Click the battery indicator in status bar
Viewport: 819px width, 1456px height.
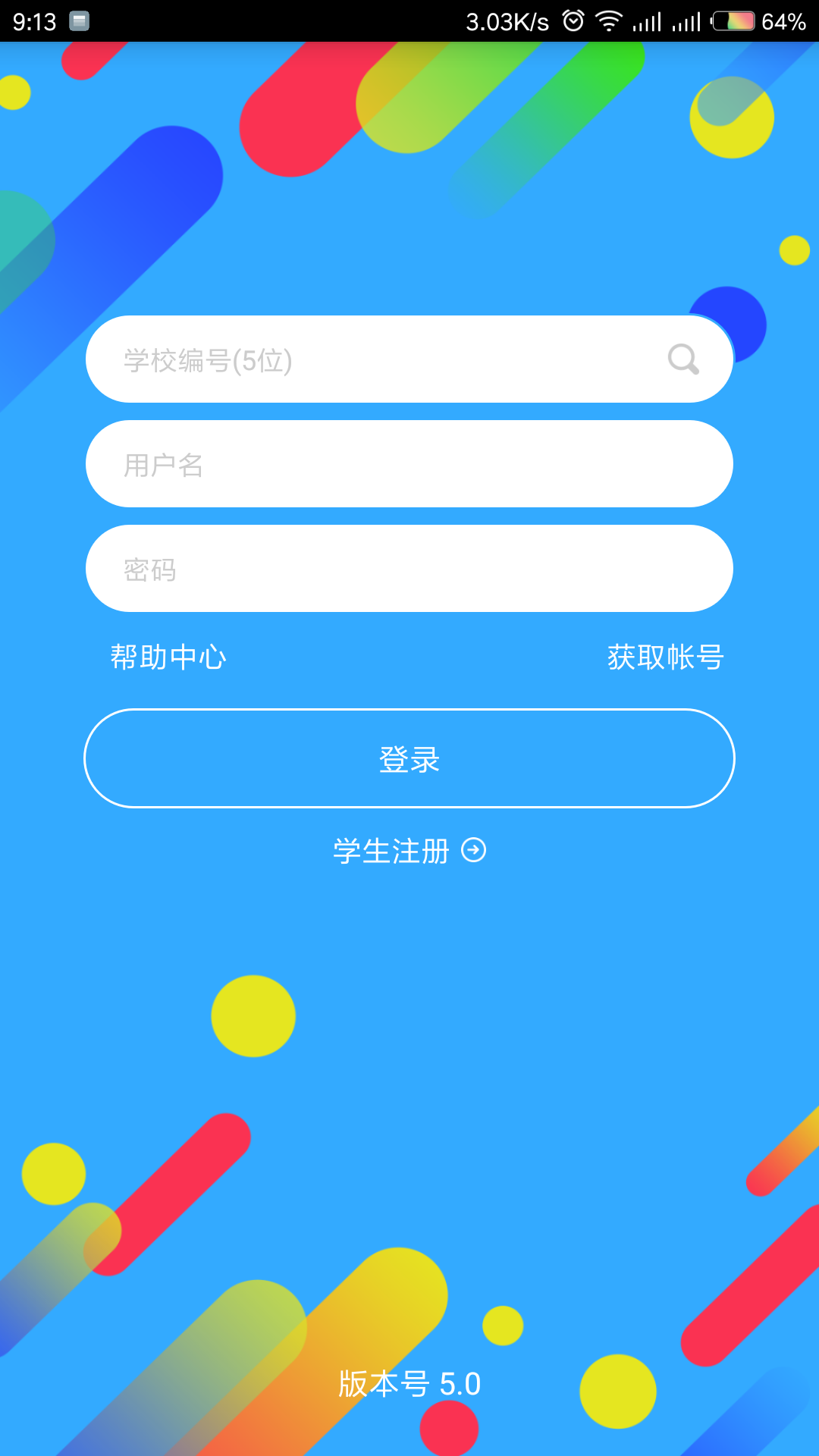point(733,20)
